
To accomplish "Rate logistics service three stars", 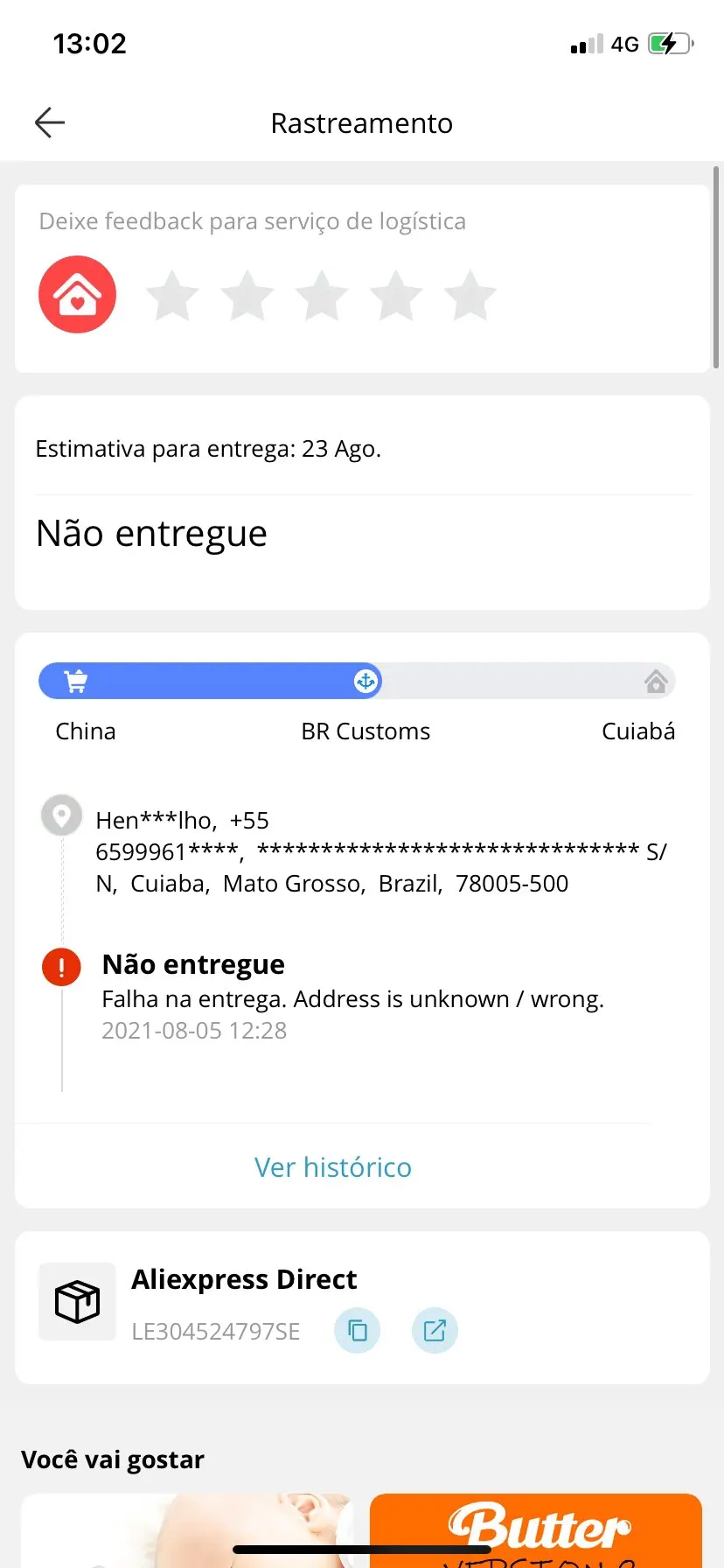I will click(322, 295).
